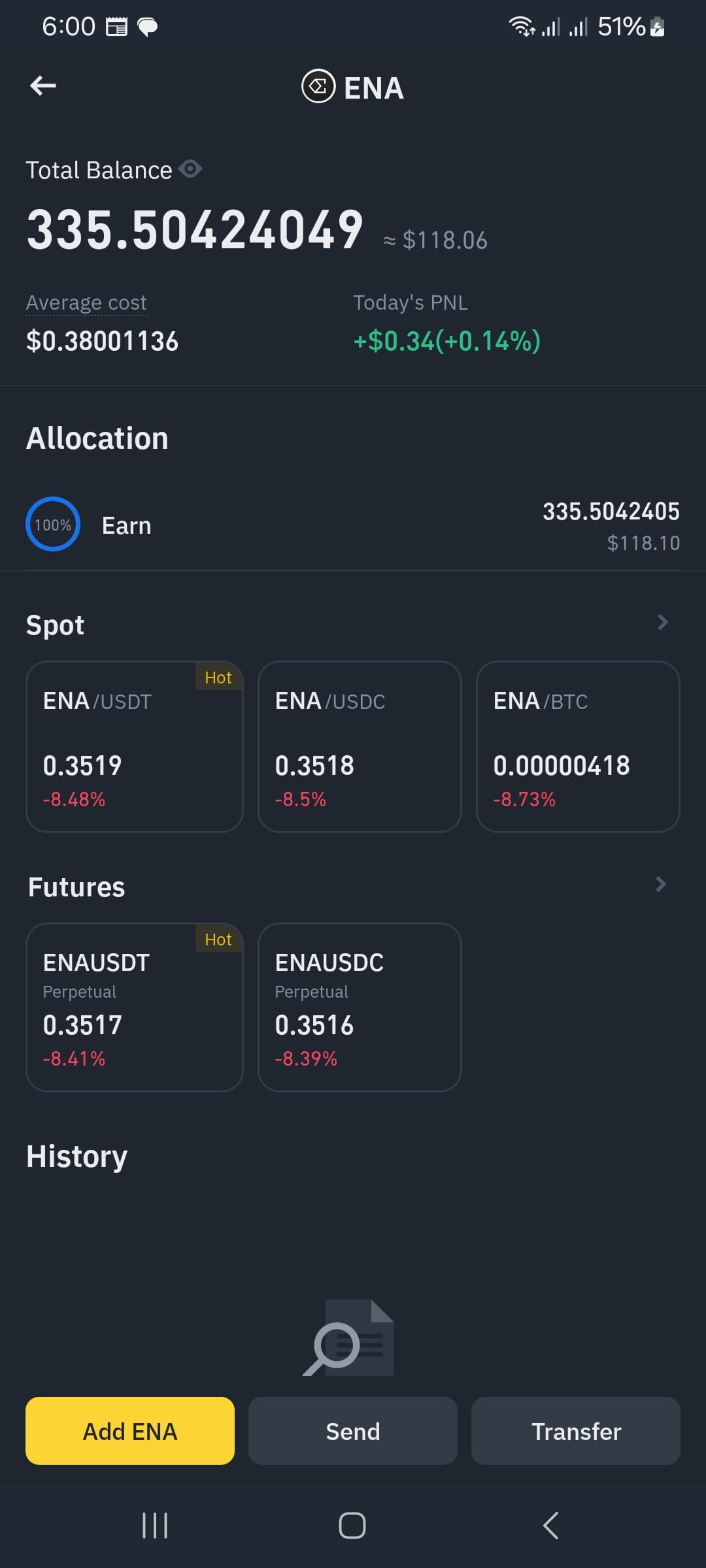Expand the Futures section chevron
Image resolution: width=706 pixels, height=1568 pixels.
click(661, 885)
